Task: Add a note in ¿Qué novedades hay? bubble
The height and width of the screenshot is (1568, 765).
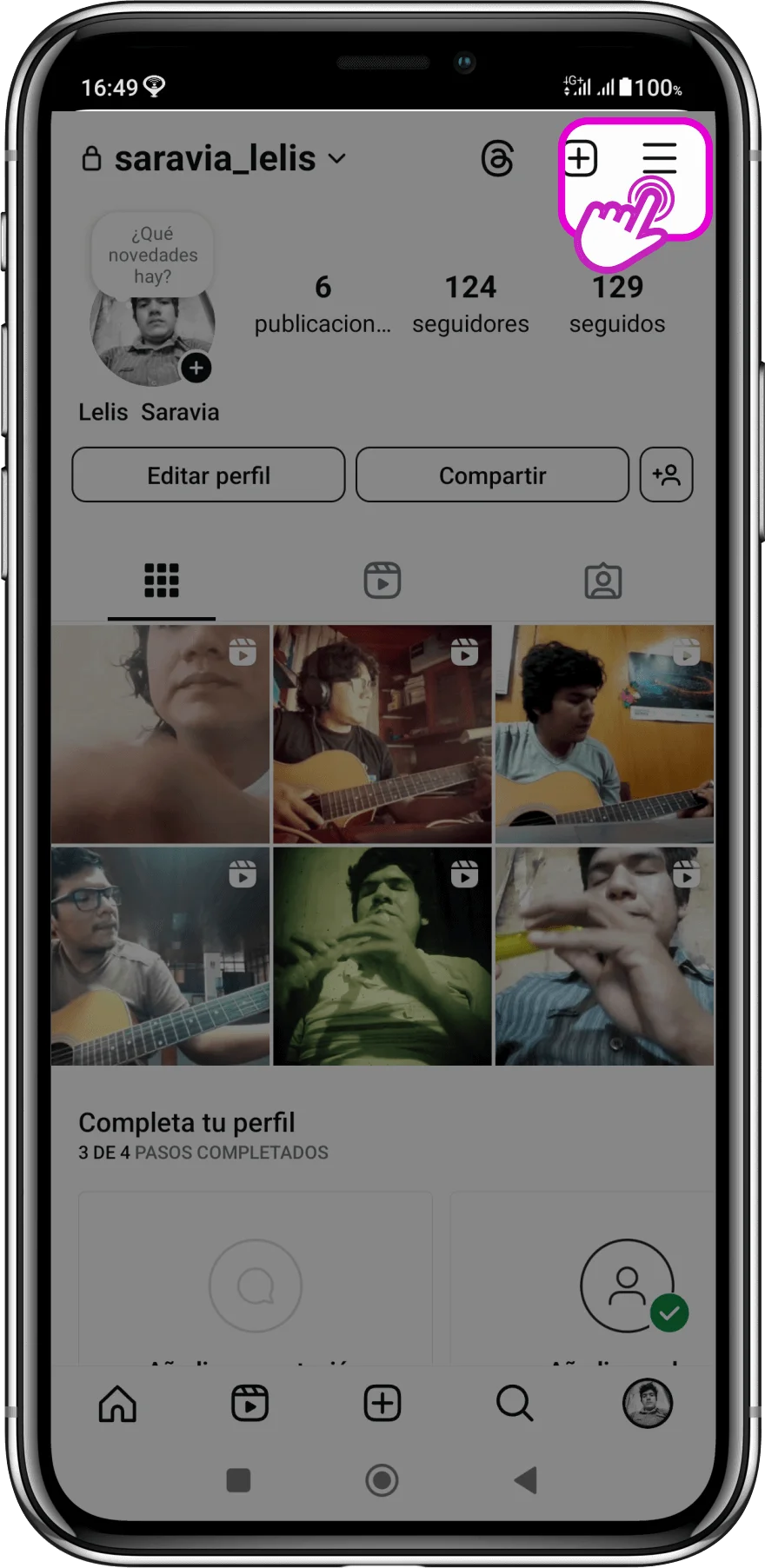Action: [153, 256]
